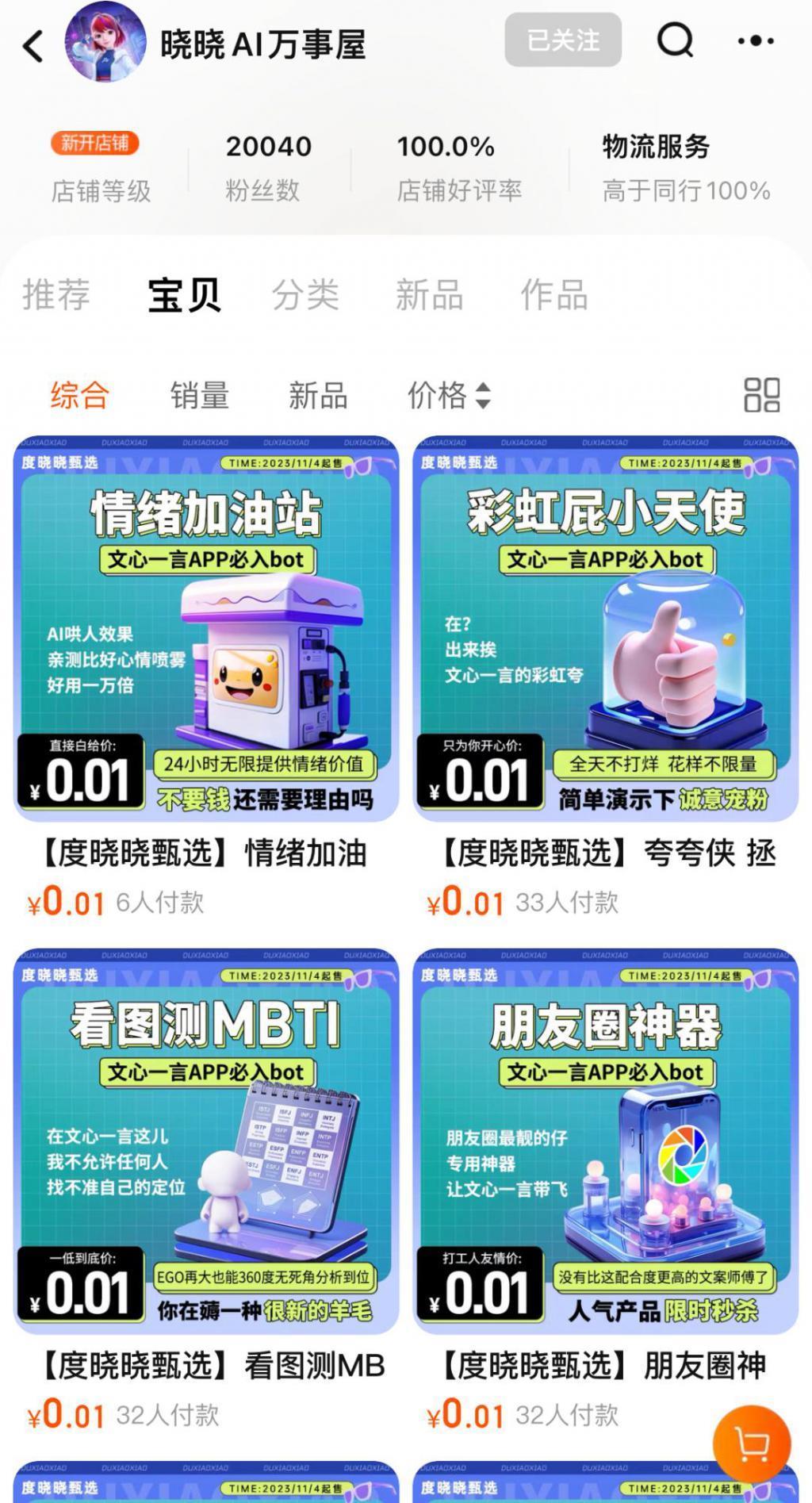Select the 宝贝 tab
The image size is (812, 1503).
[x=184, y=295]
